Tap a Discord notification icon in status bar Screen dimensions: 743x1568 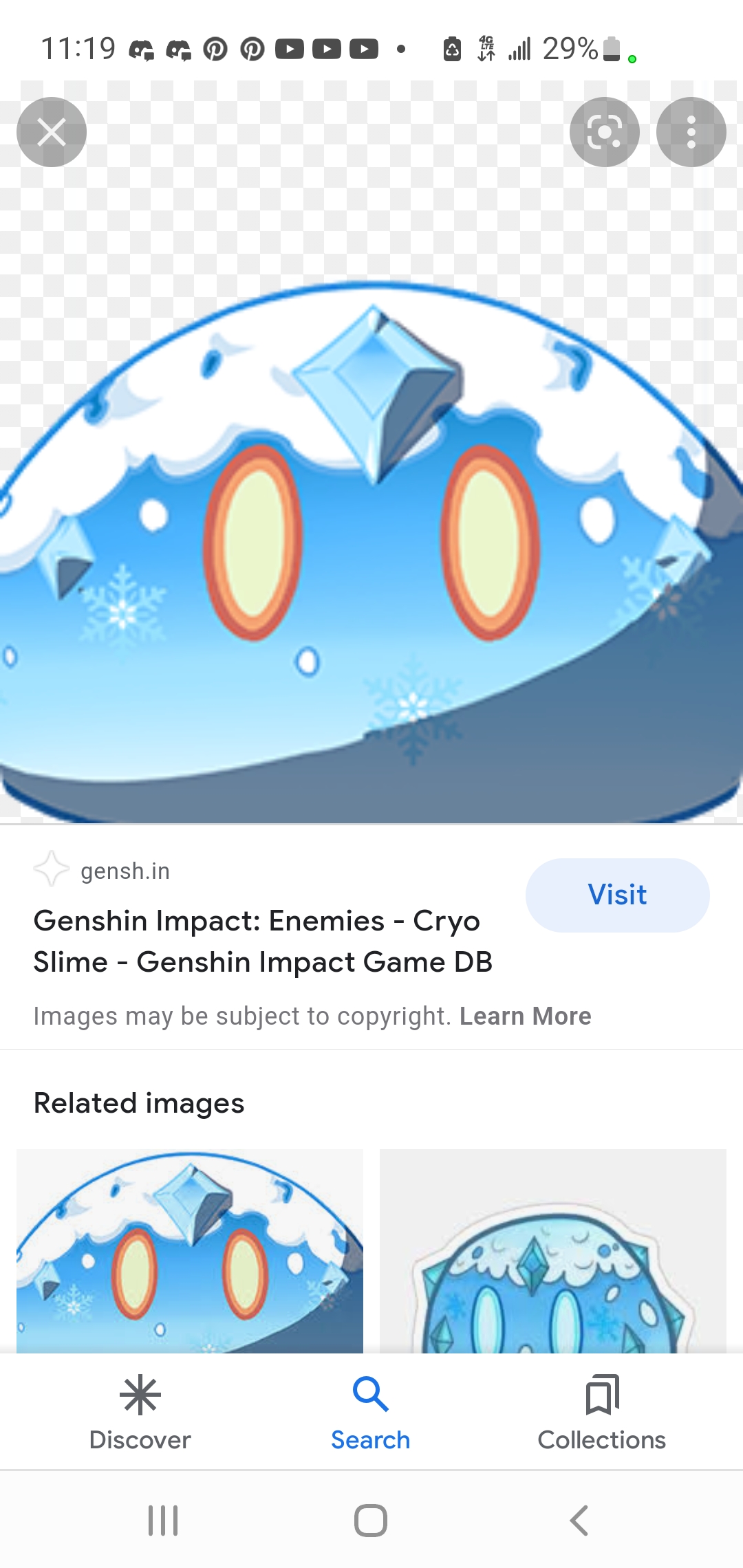(141, 48)
